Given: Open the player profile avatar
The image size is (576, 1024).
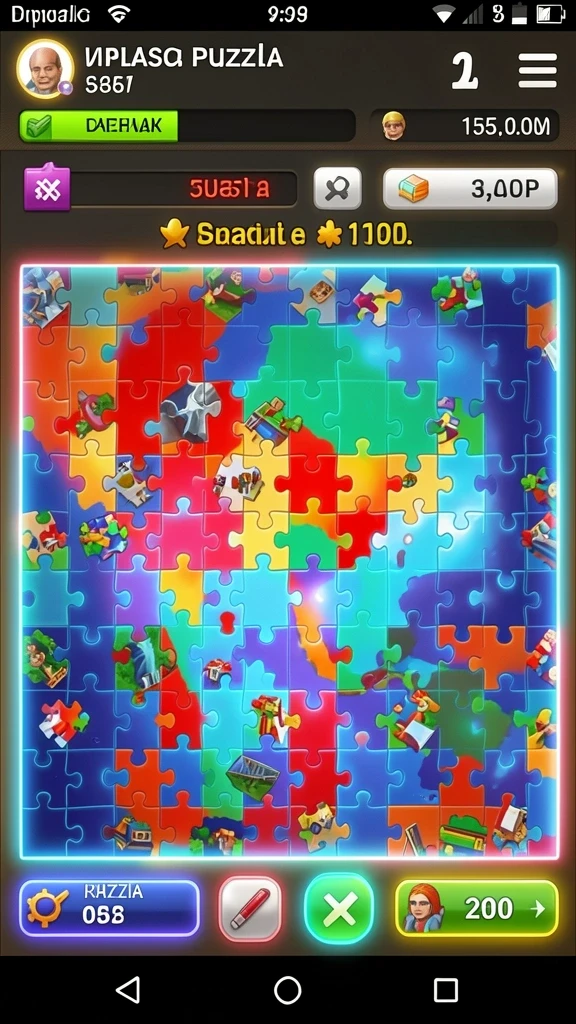Looking at the screenshot, I should [45, 69].
